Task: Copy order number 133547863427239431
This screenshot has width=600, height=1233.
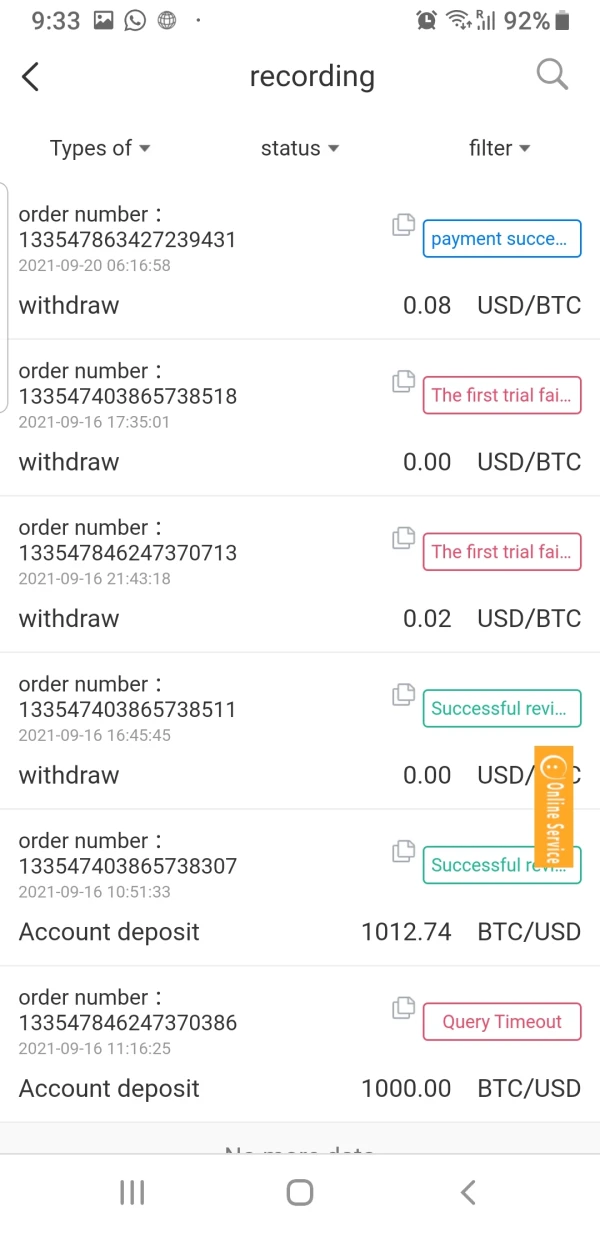Action: click(403, 225)
